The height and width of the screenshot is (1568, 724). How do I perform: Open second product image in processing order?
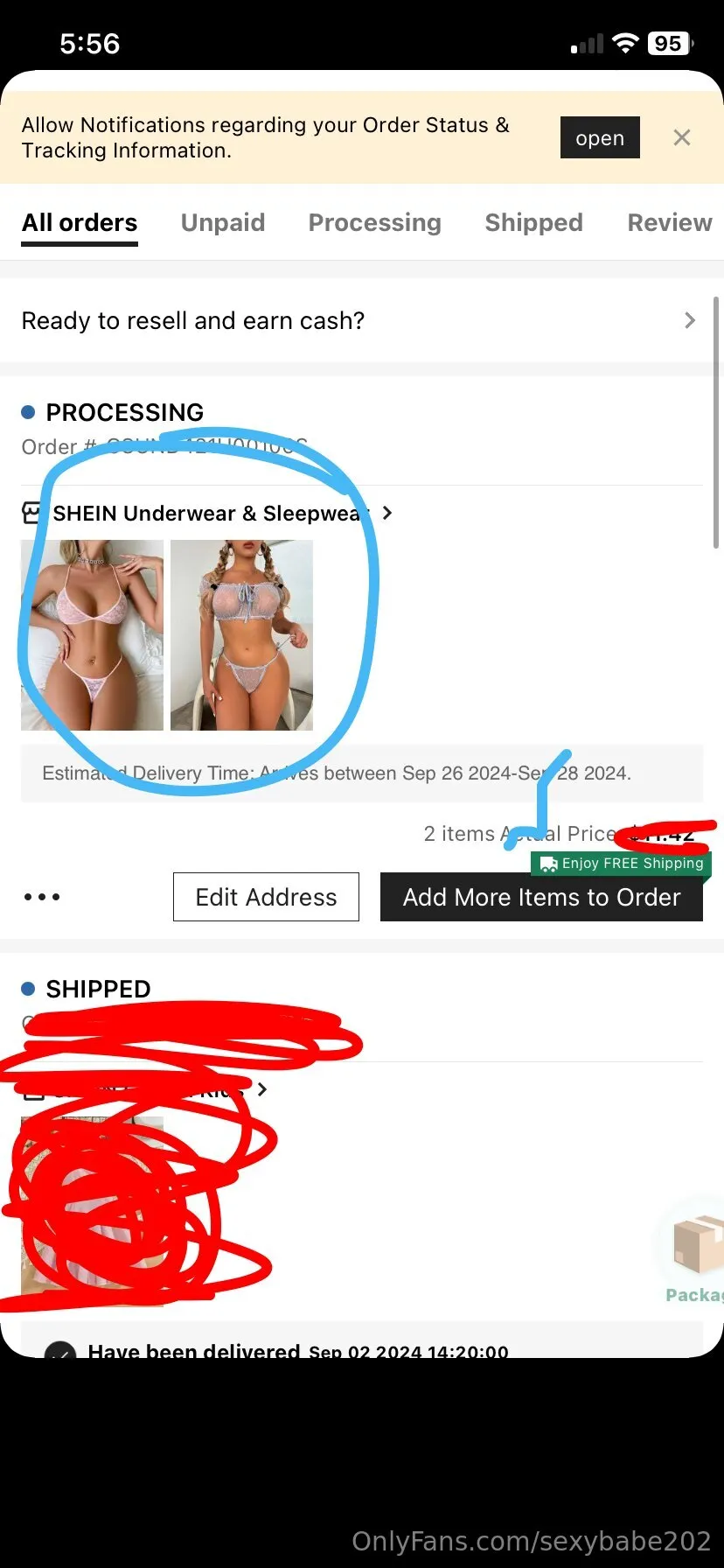[241, 634]
